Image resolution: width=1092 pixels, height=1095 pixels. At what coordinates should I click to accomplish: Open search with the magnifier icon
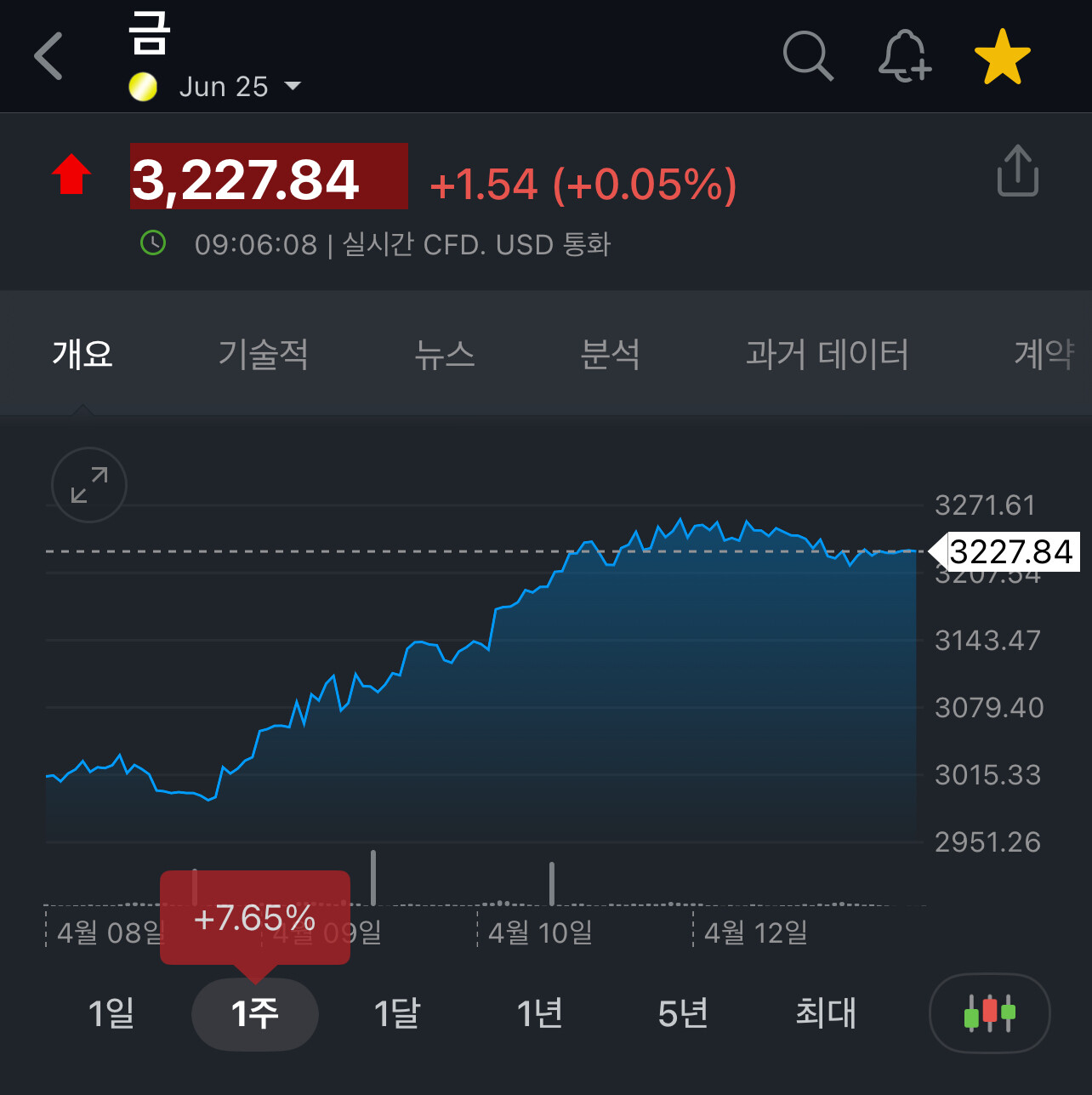tap(807, 56)
